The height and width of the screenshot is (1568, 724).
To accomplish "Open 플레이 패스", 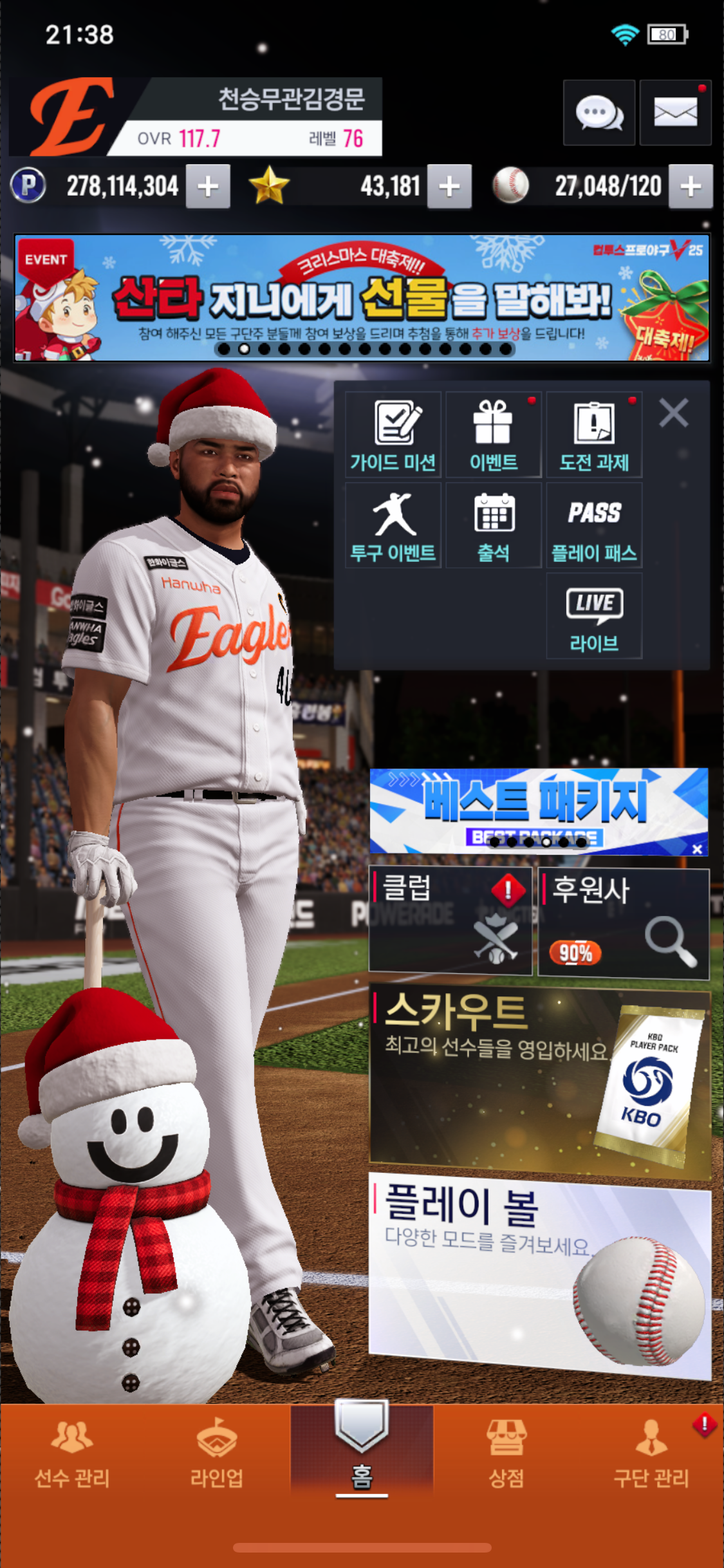I will click(x=594, y=526).
